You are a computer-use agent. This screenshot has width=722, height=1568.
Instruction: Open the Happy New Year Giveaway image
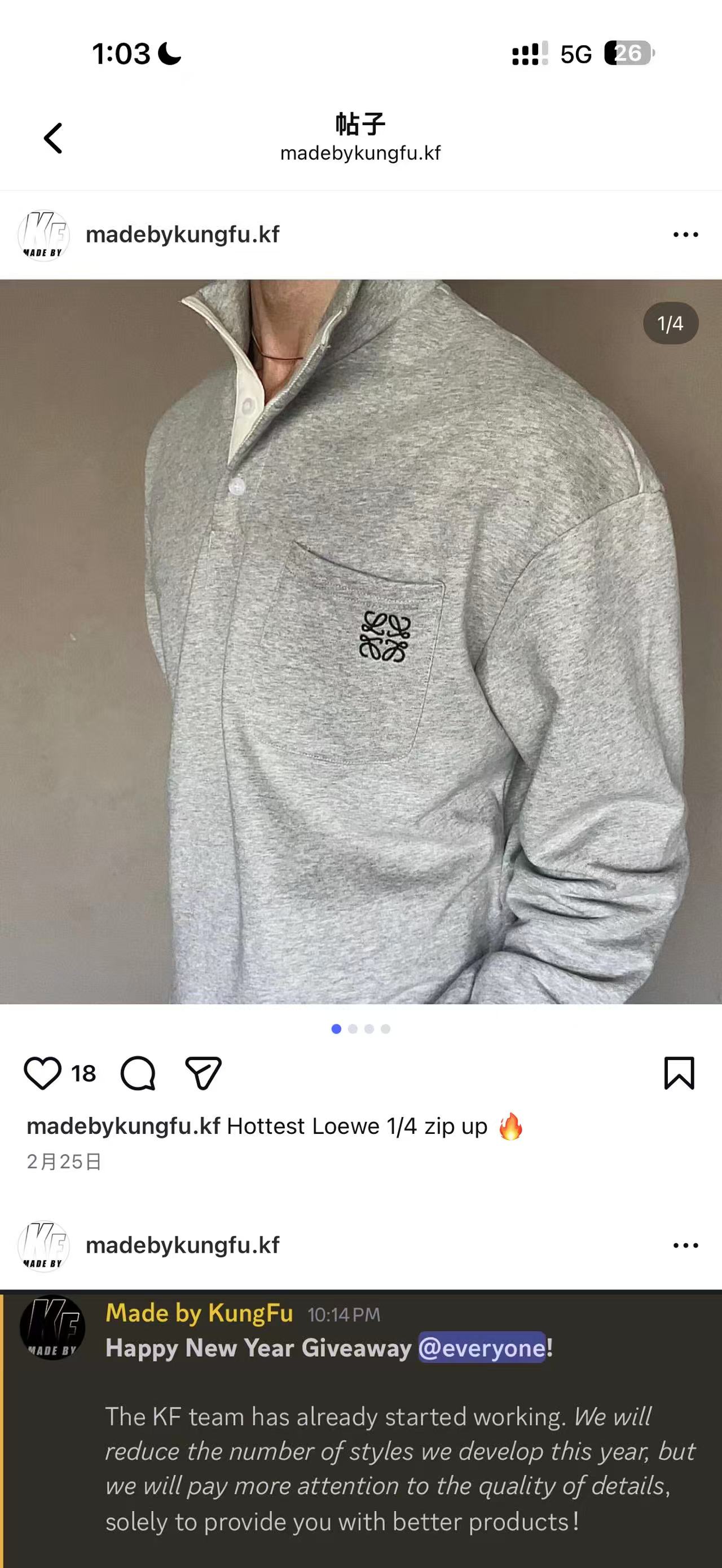[x=361, y=1428]
